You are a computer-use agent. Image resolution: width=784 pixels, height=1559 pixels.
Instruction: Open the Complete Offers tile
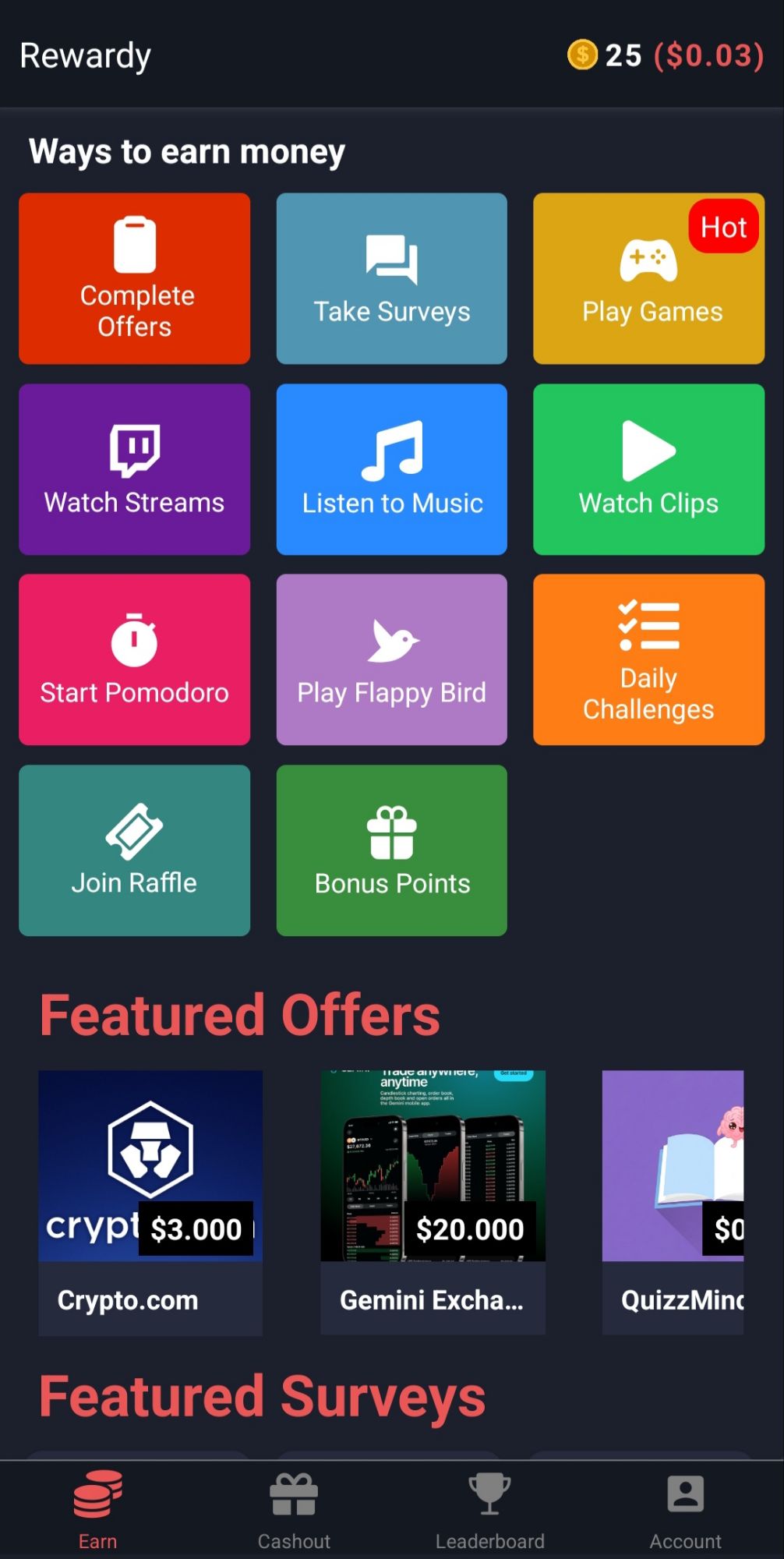134,278
